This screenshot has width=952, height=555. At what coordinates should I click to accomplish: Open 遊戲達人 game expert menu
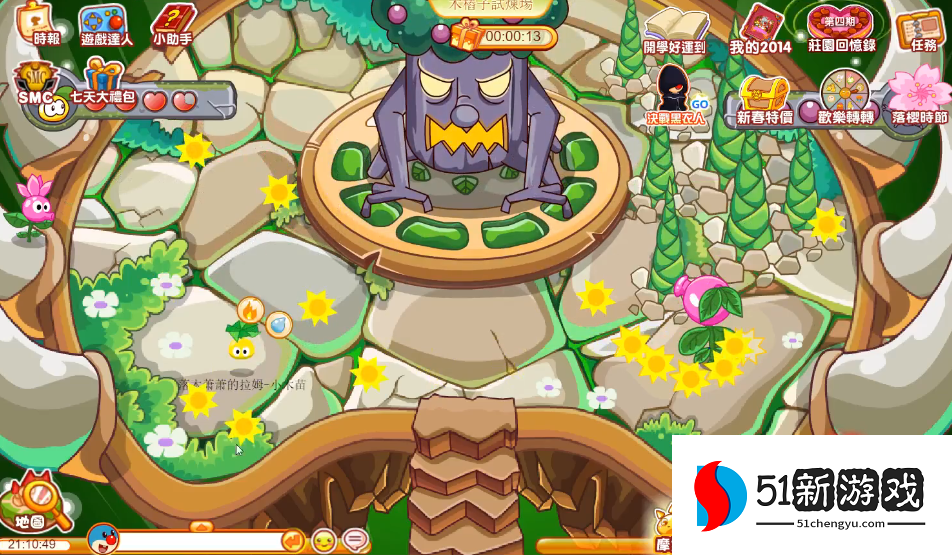point(104,24)
